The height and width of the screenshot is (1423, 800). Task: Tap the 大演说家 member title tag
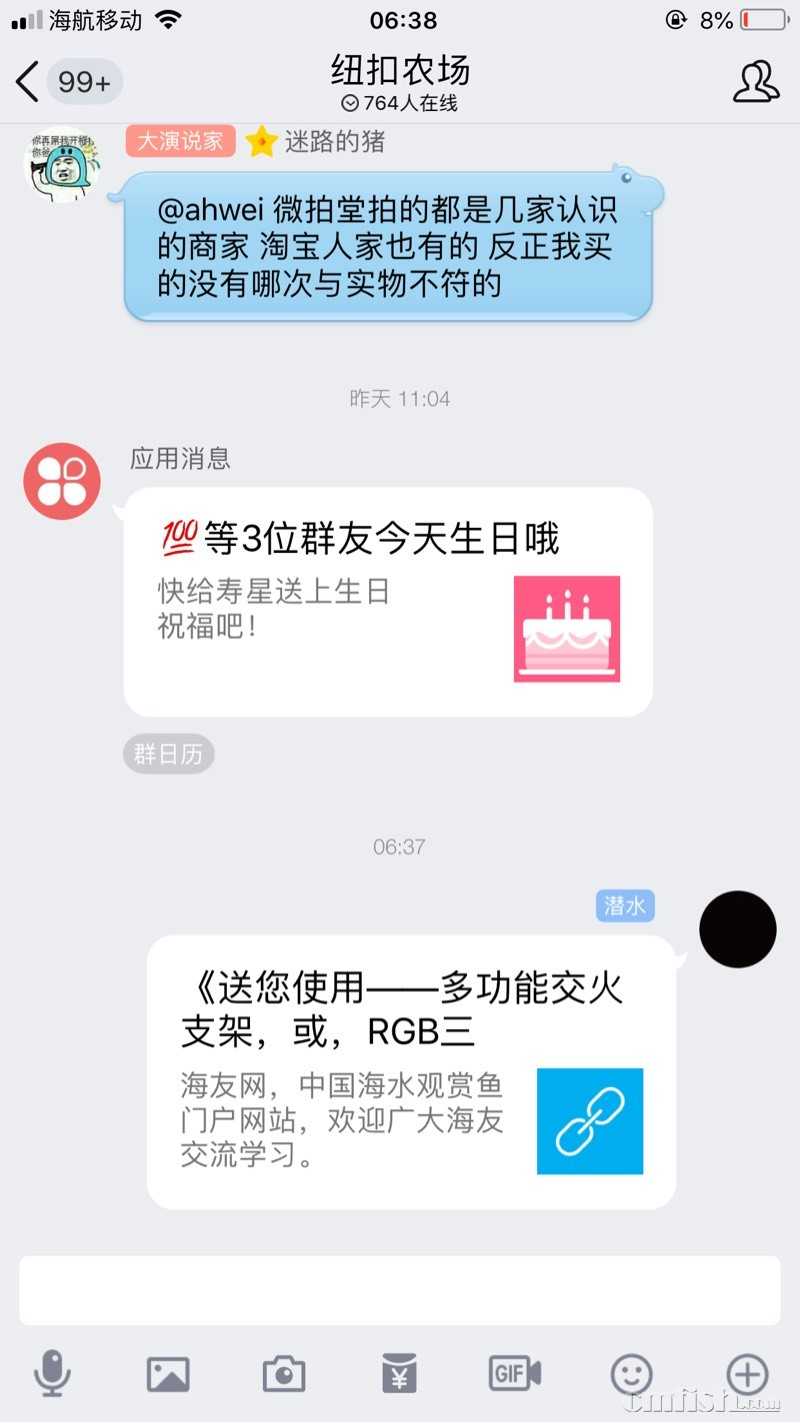point(180,141)
